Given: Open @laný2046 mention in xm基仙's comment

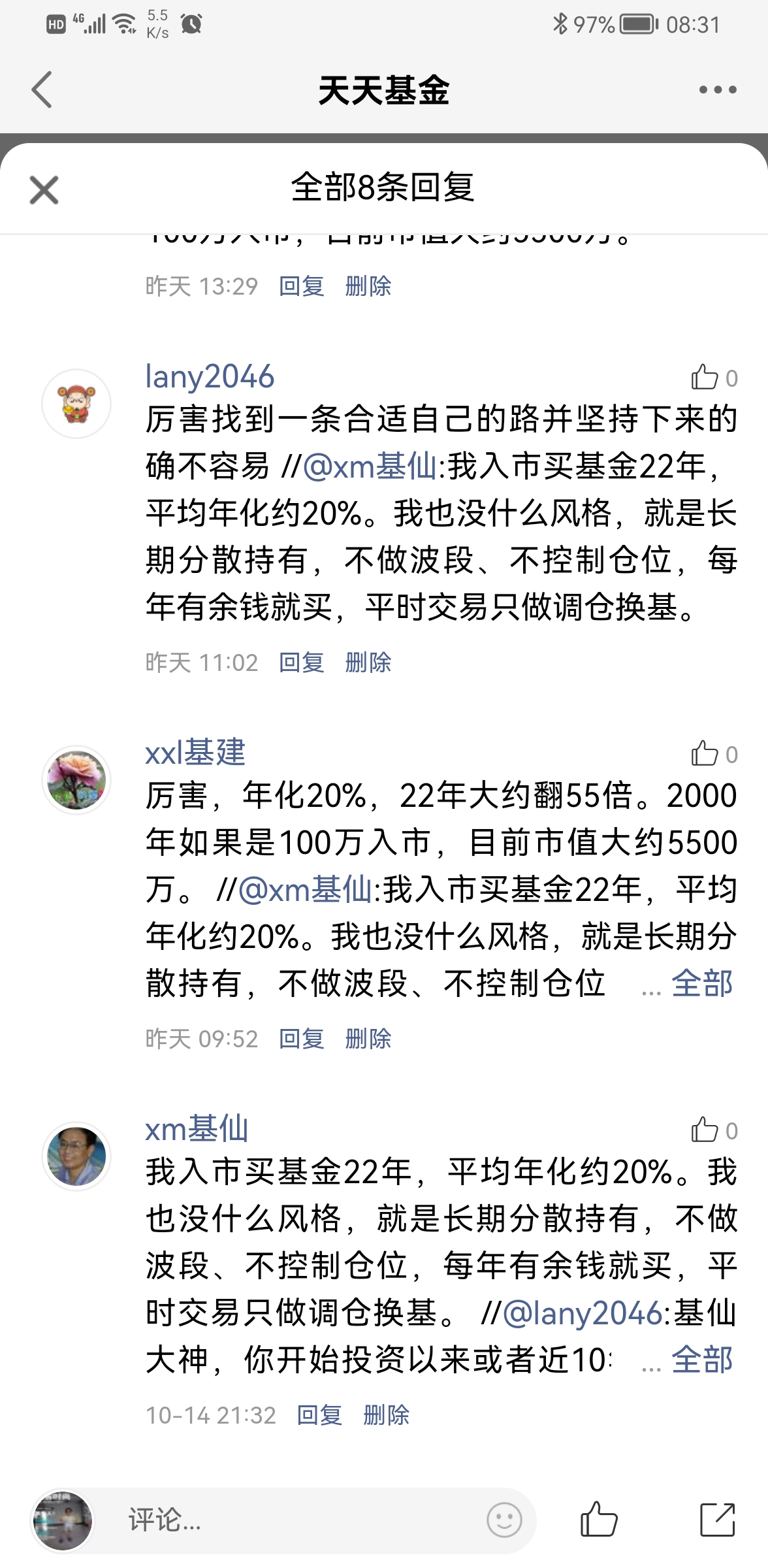Looking at the screenshot, I should click(583, 1313).
